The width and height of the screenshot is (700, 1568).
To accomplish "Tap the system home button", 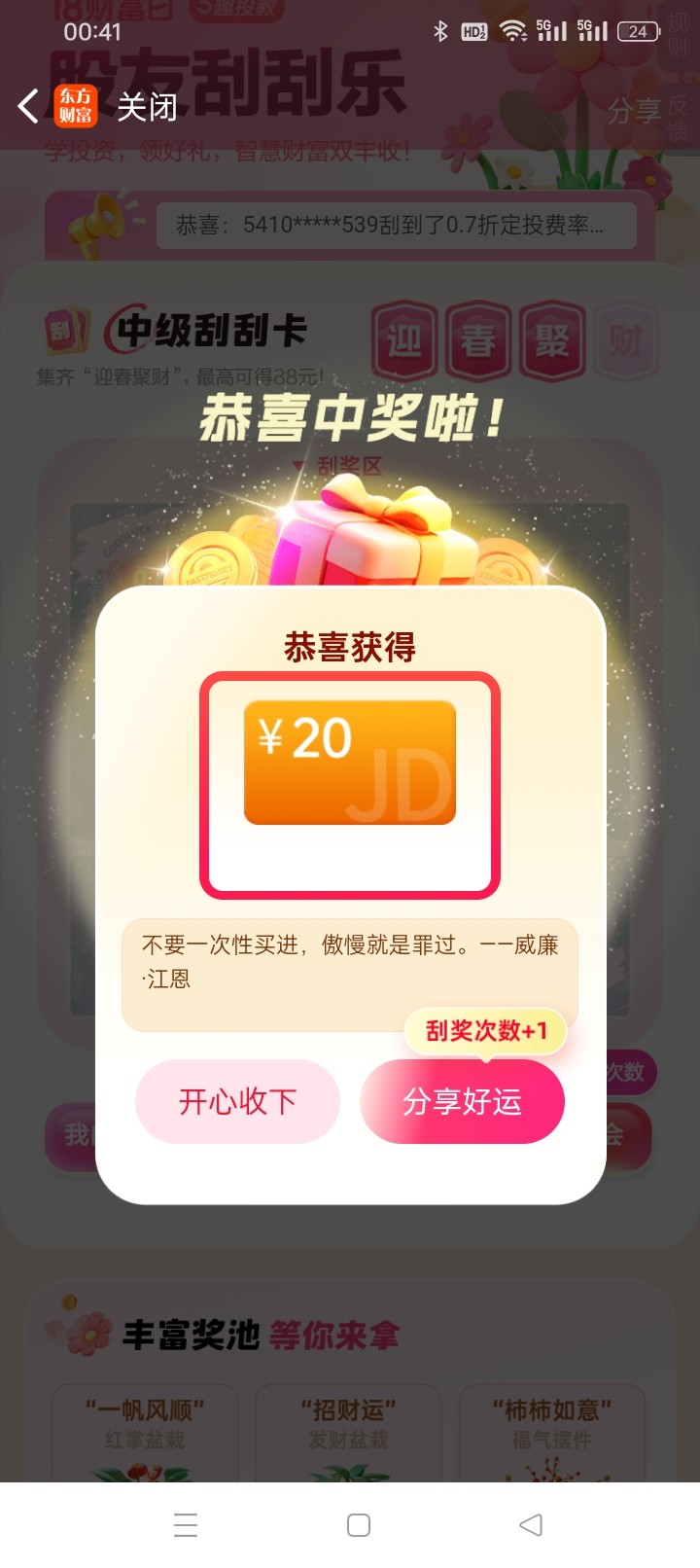I will [x=358, y=1524].
